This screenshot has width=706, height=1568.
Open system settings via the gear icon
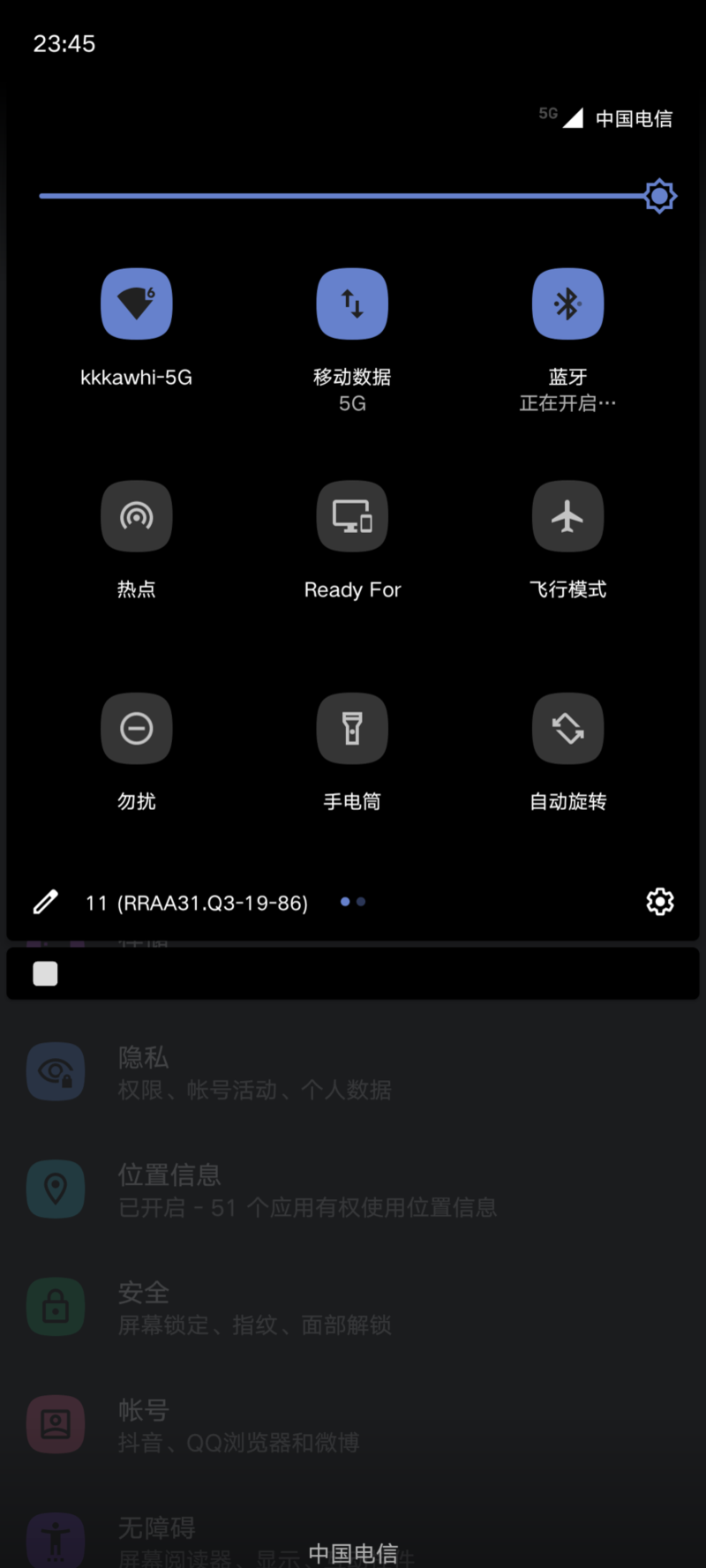659,902
